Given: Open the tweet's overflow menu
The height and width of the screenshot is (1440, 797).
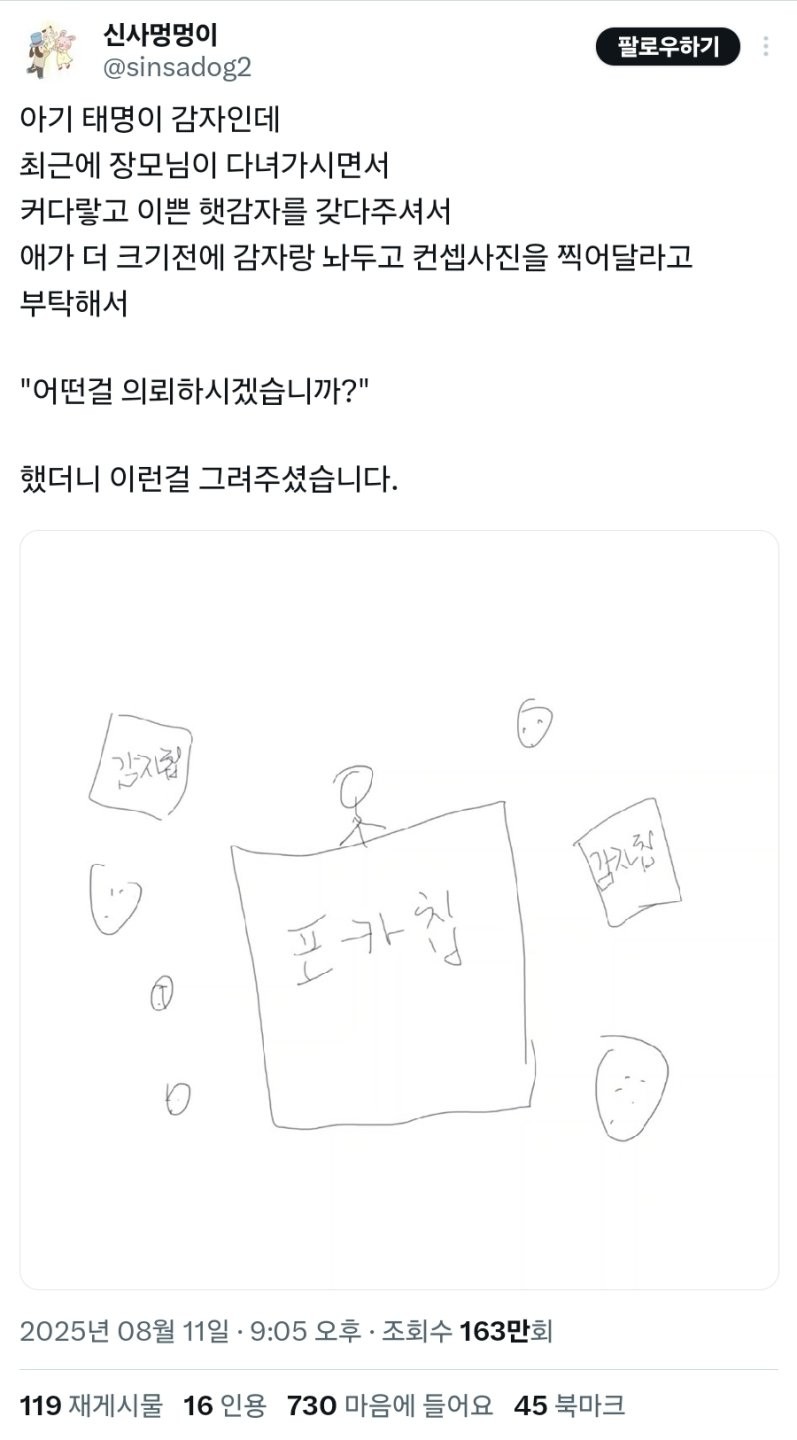Looking at the screenshot, I should point(767,47).
